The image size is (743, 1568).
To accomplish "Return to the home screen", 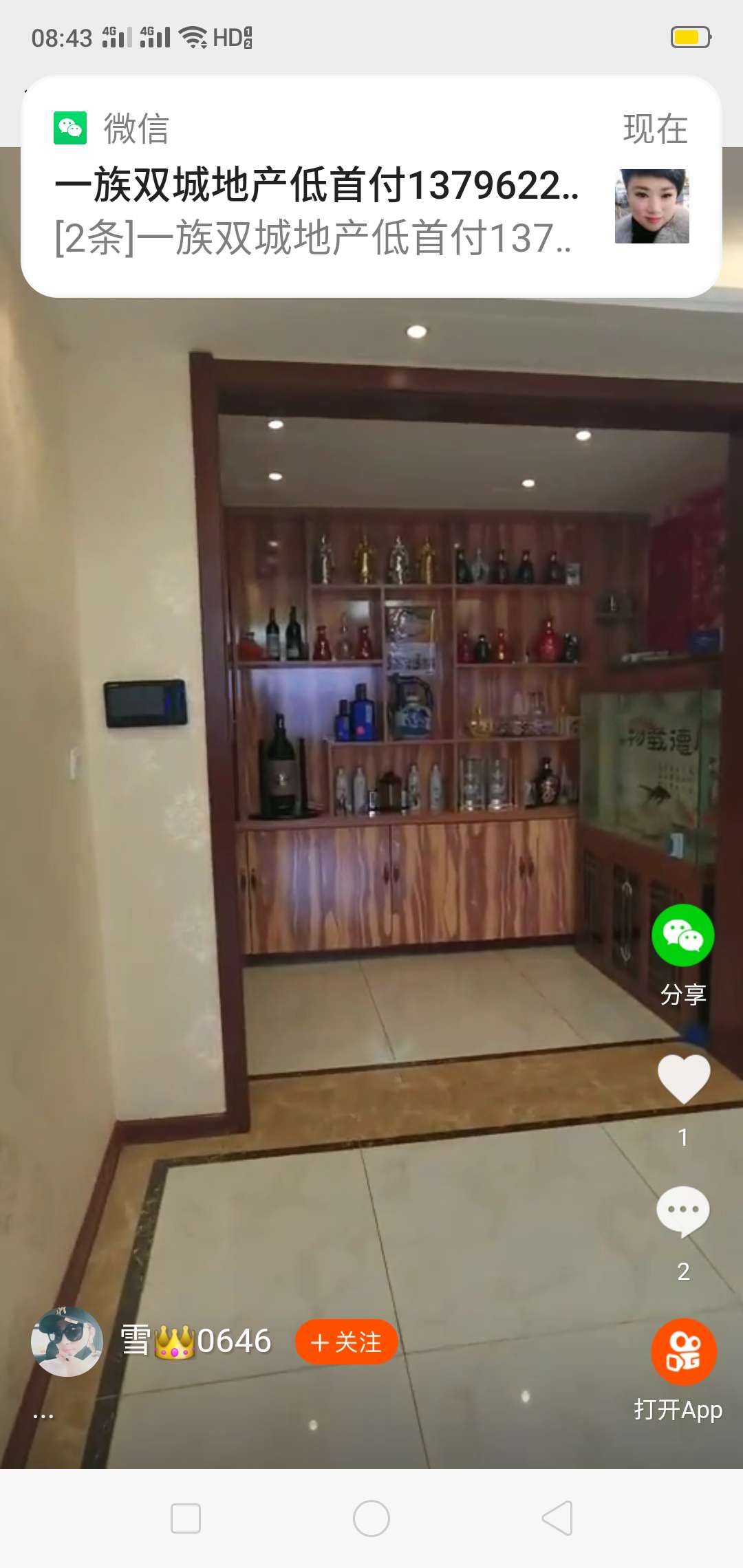I will point(371,1518).
